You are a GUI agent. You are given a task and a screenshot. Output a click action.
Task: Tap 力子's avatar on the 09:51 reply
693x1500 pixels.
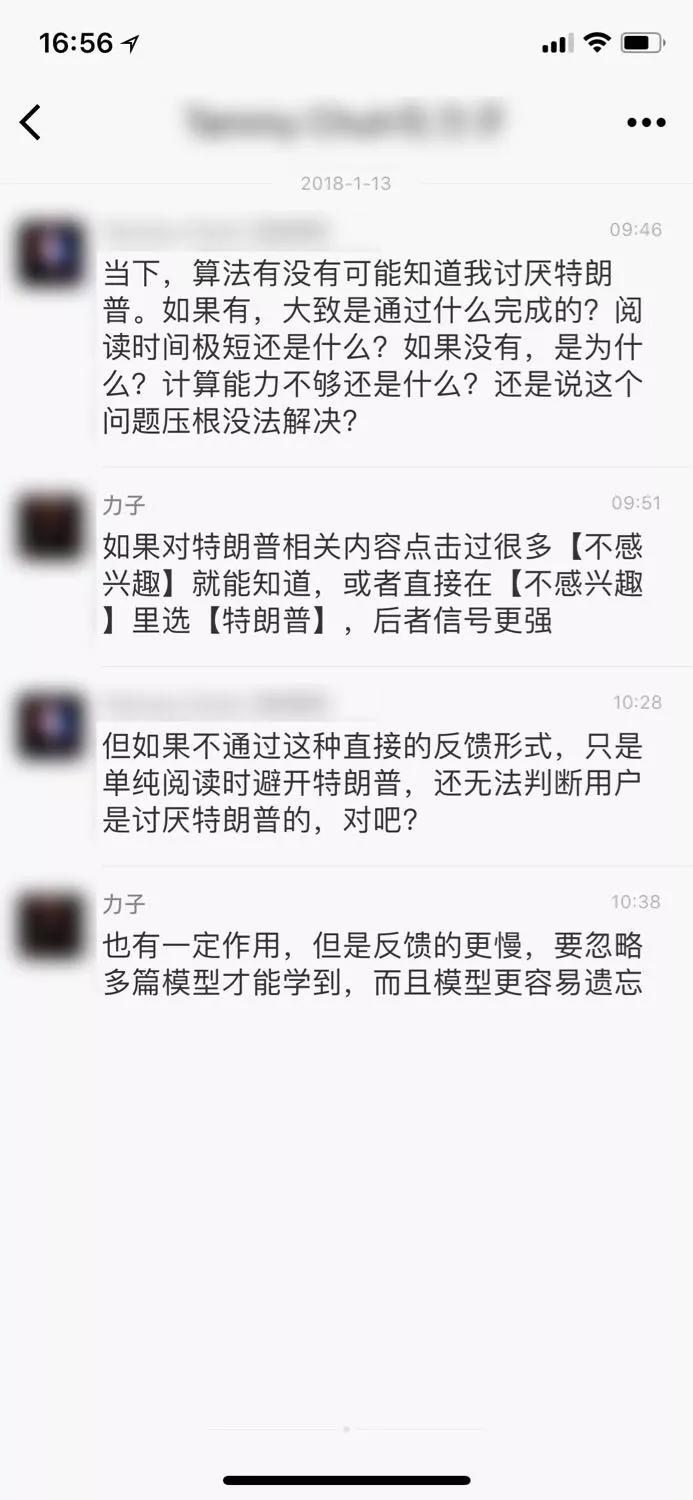tap(51, 526)
